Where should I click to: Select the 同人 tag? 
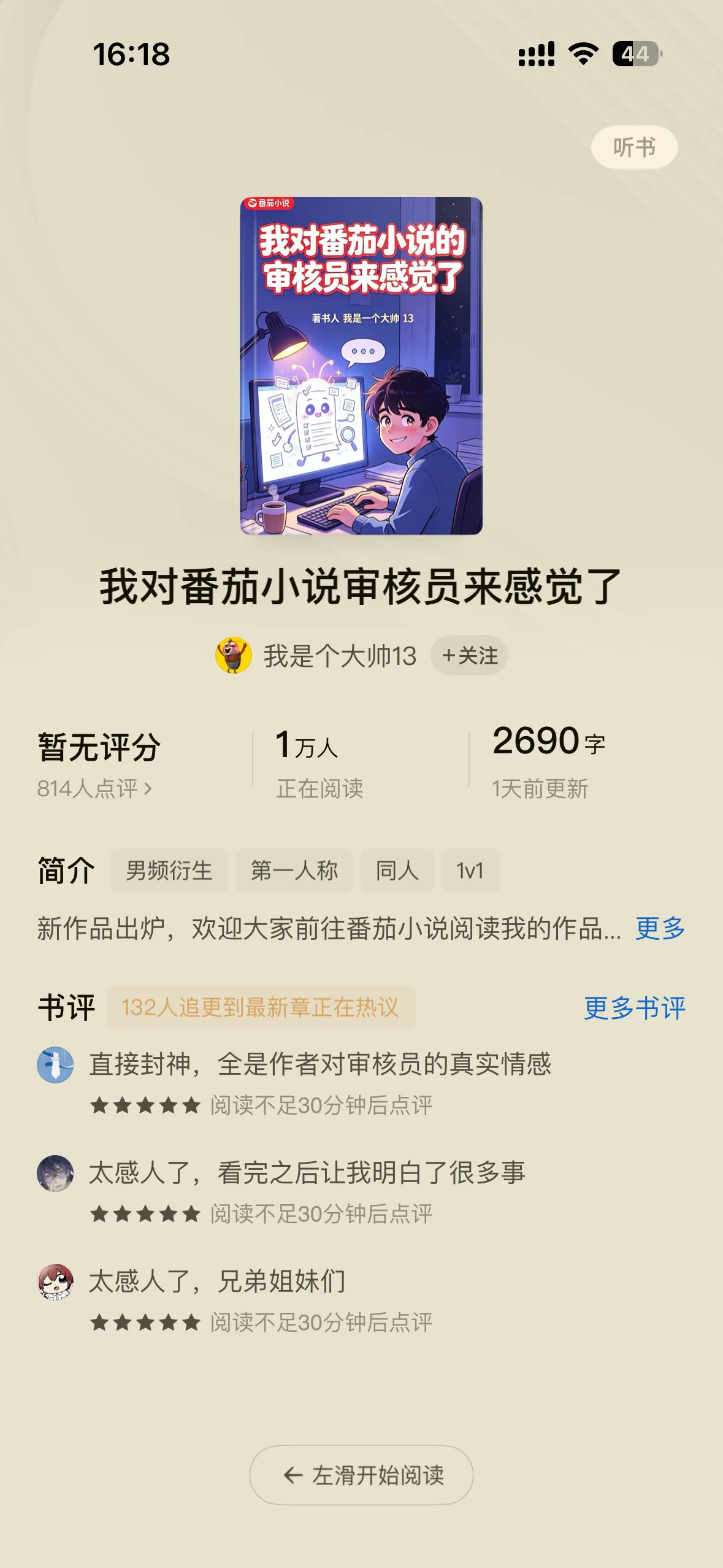click(397, 870)
